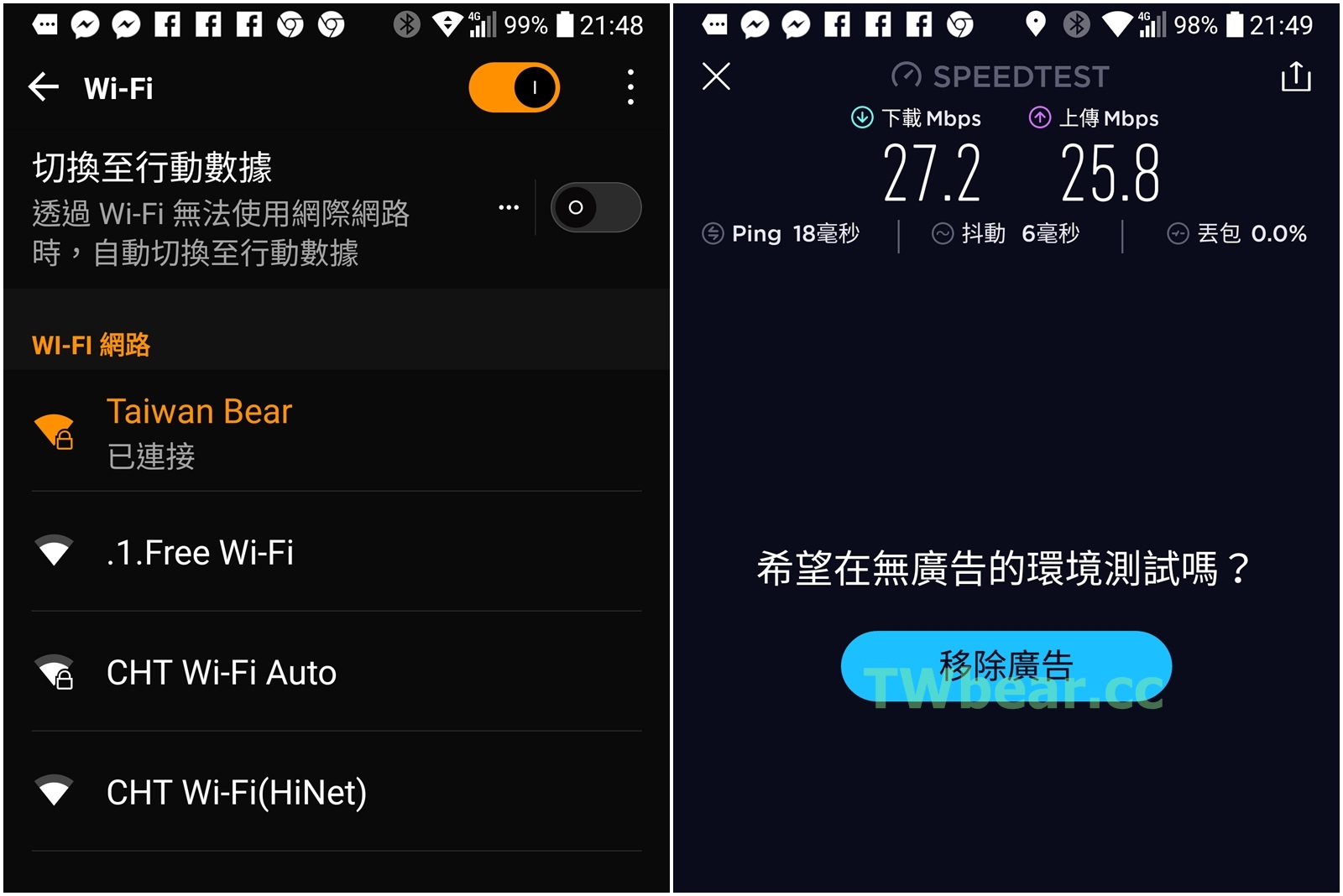
Task: Open more options for switch to mobile data
Action: pos(509,207)
